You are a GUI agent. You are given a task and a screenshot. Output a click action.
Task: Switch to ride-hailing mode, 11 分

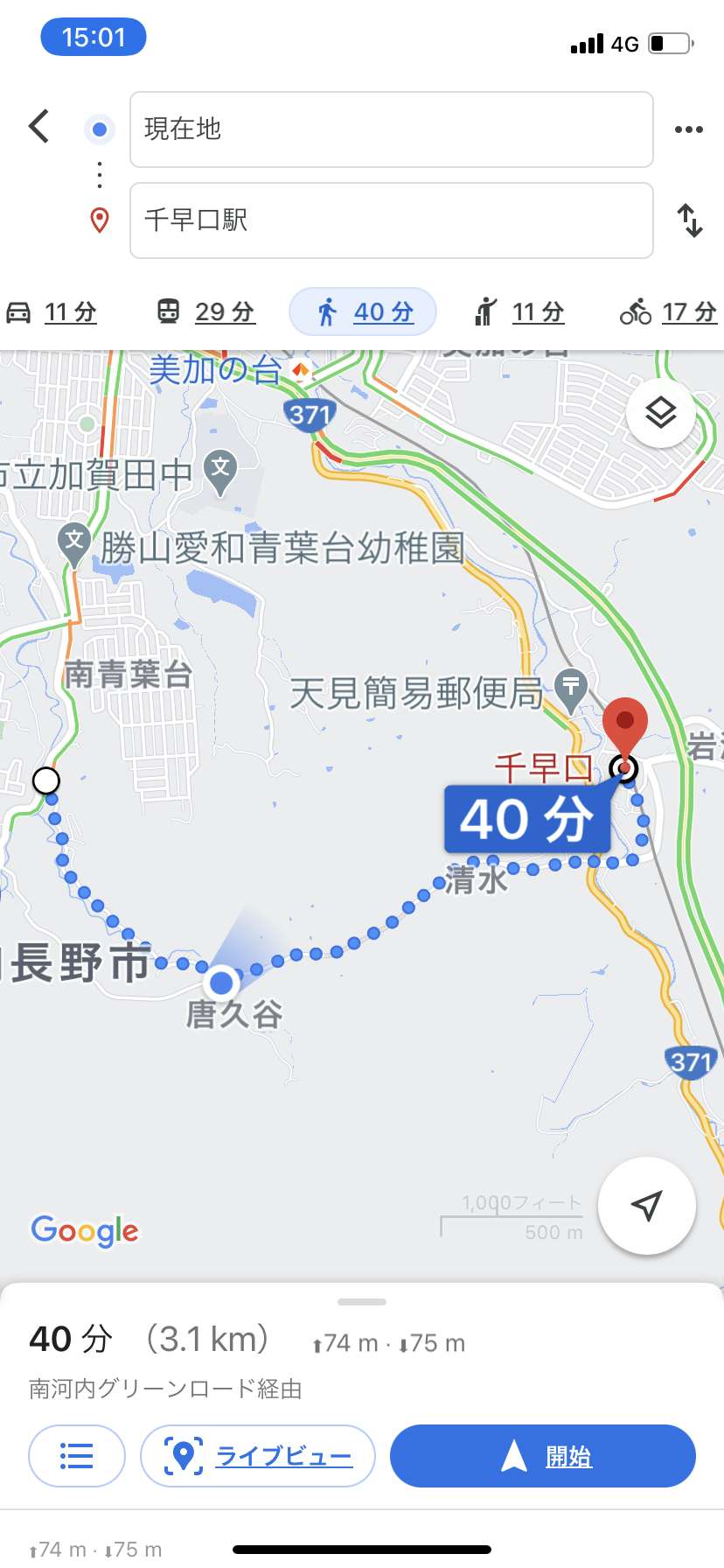tap(519, 311)
